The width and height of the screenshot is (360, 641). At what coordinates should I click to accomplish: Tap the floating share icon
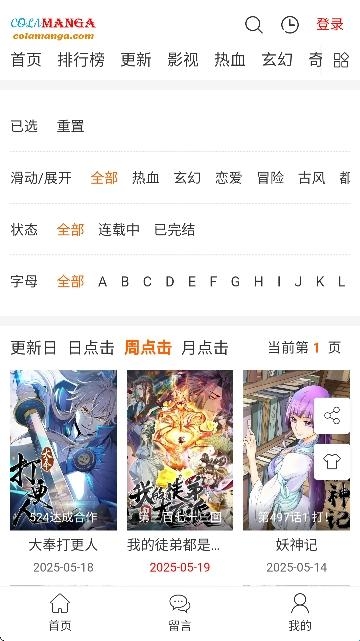pyautogui.click(x=332, y=416)
